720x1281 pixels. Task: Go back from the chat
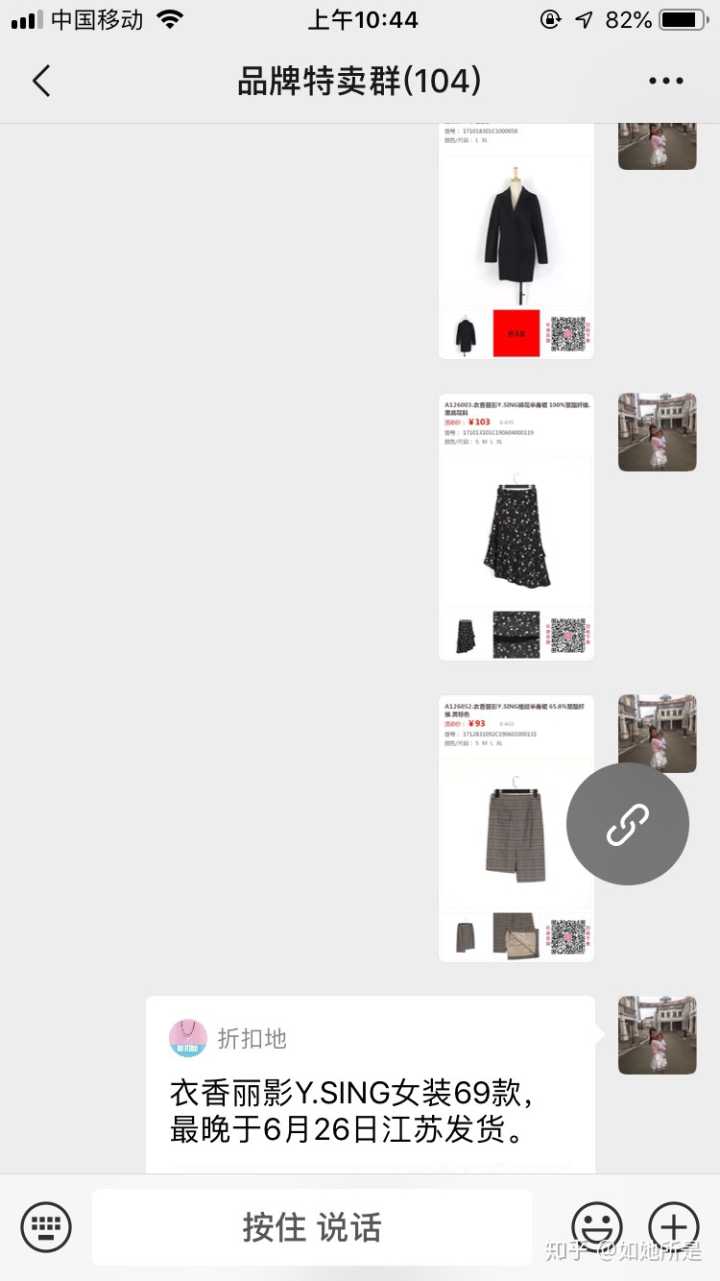click(41, 81)
